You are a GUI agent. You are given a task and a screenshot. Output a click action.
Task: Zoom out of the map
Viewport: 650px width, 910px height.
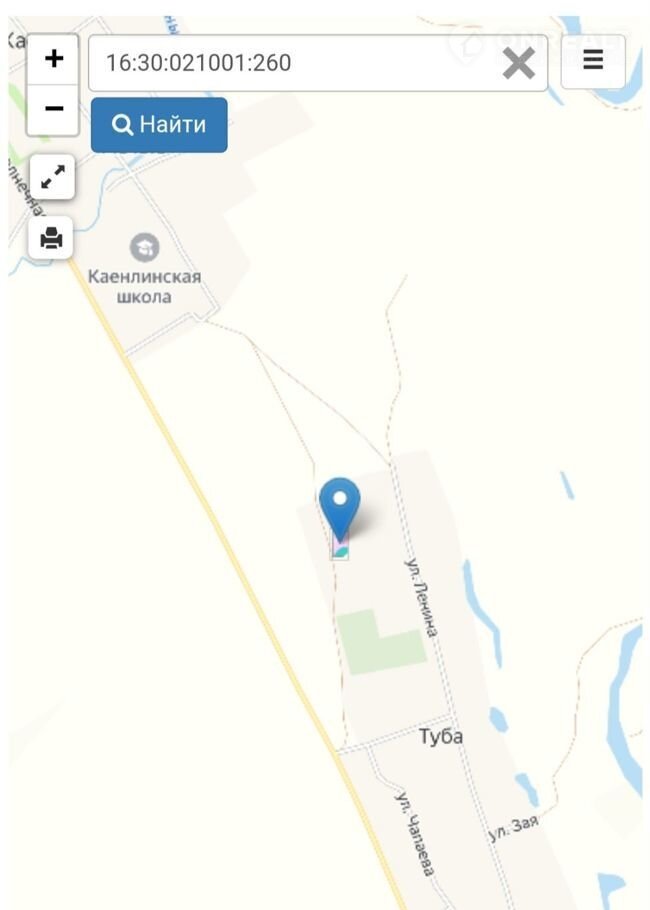[x=53, y=109]
